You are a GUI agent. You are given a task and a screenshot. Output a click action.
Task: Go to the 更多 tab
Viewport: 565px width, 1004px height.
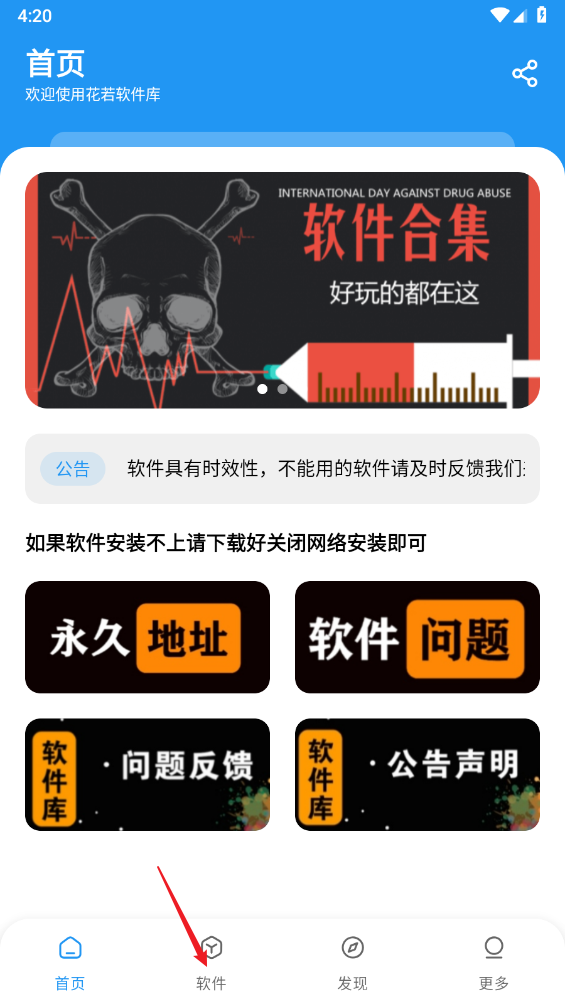[494, 962]
